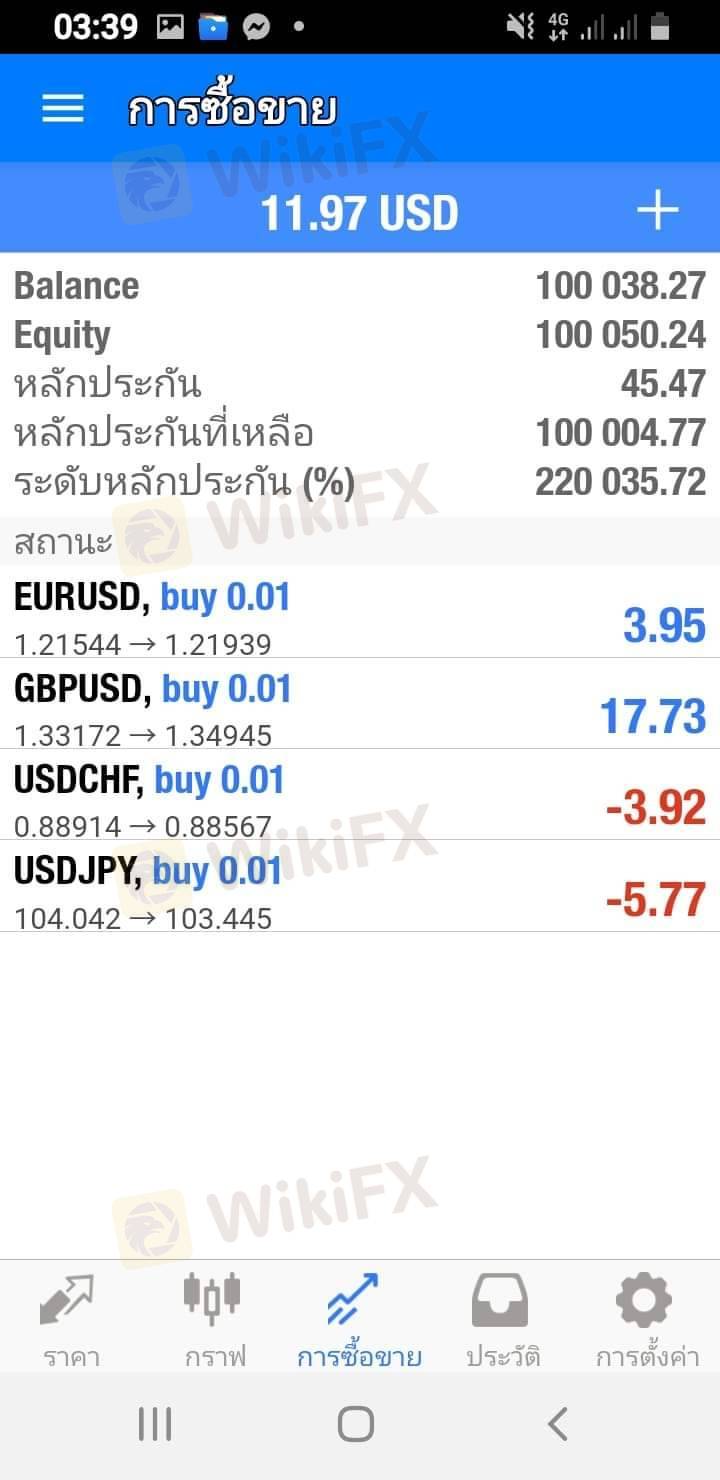Tap the system back button
720x1480 pixels.
point(557,1423)
